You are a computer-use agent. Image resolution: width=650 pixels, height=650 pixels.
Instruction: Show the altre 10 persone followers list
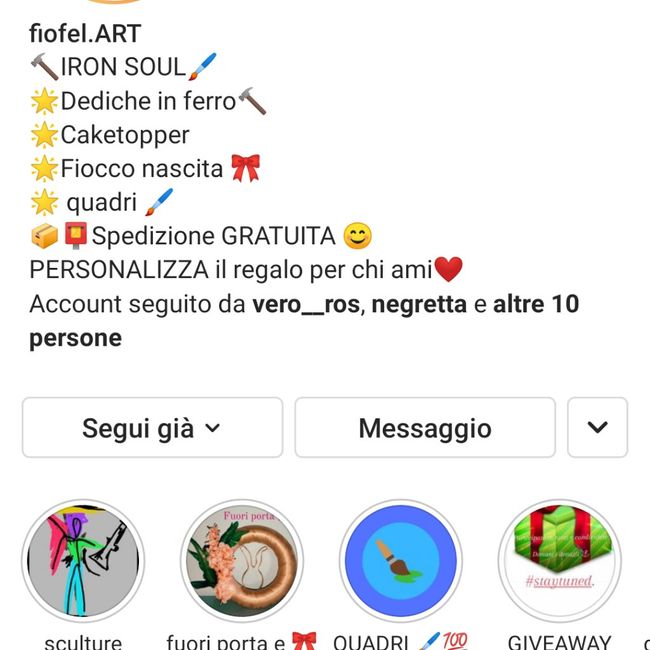[536, 304]
